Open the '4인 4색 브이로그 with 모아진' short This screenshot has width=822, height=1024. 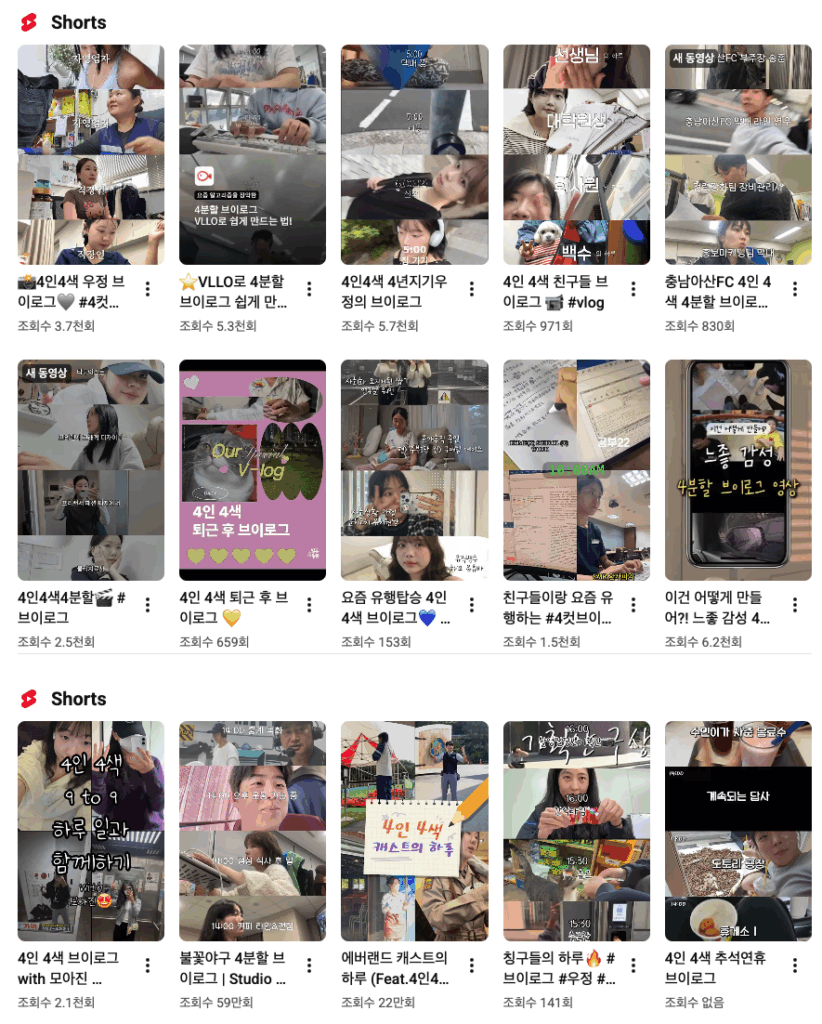[91, 830]
